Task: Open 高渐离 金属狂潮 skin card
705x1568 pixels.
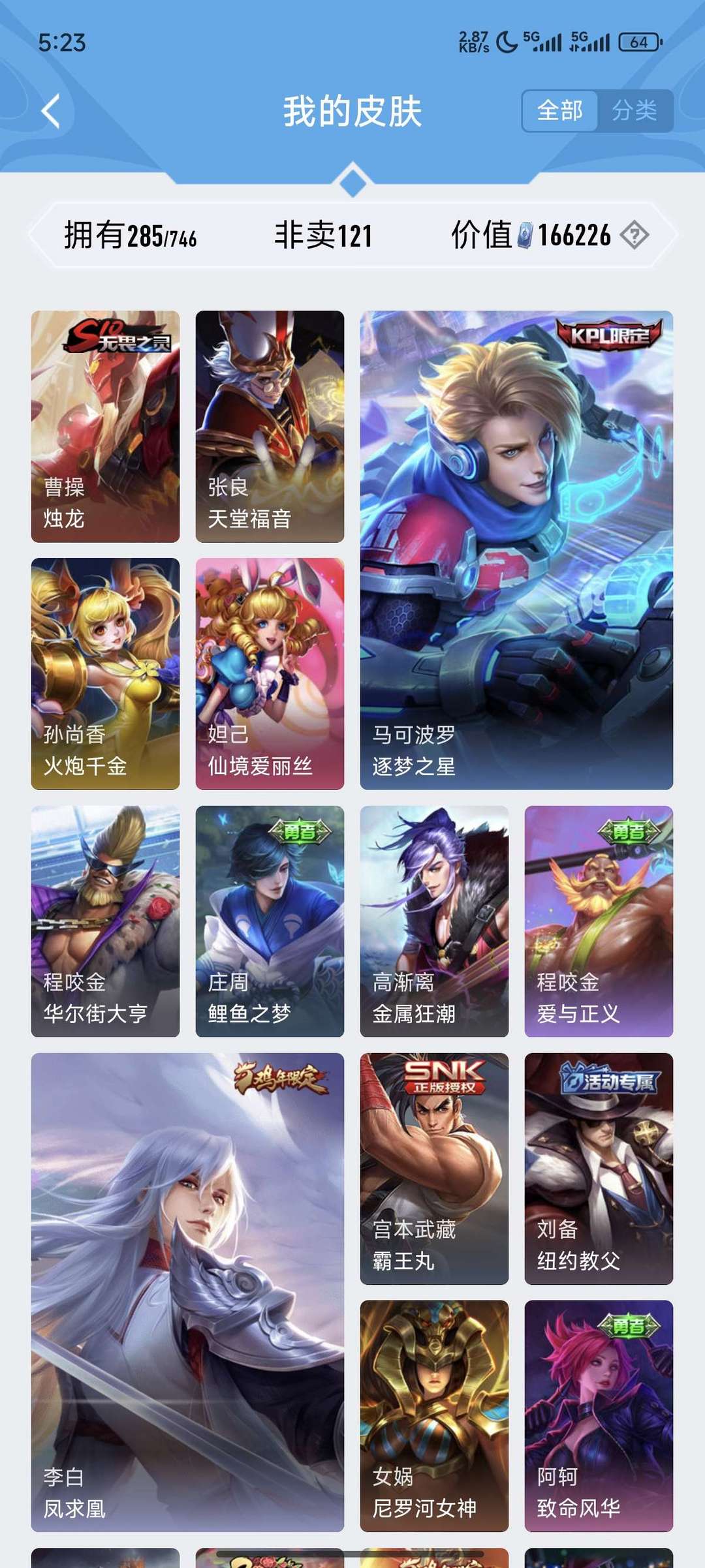Action: [434, 921]
